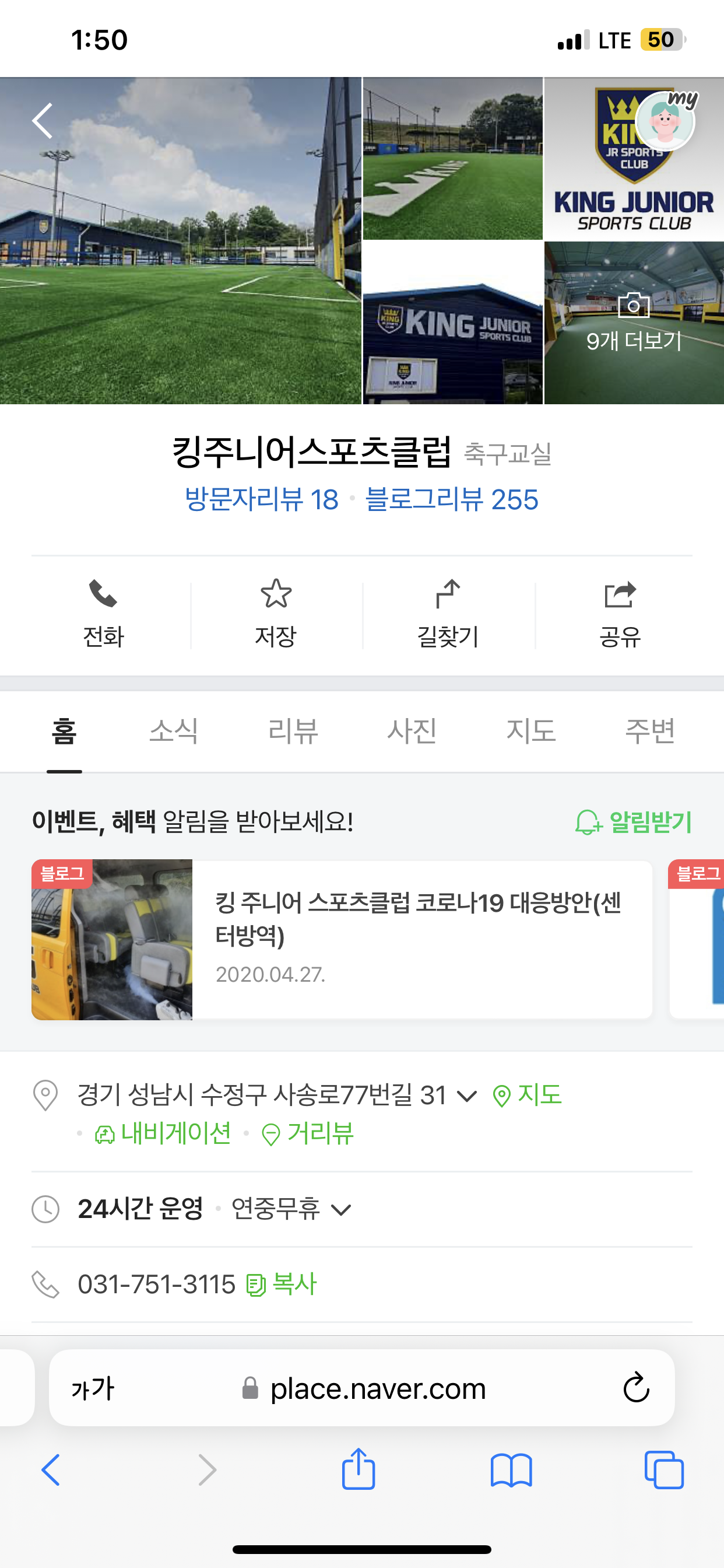
Task: Open blog reviews 블로그리뷰 255
Action: click(451, 500)
